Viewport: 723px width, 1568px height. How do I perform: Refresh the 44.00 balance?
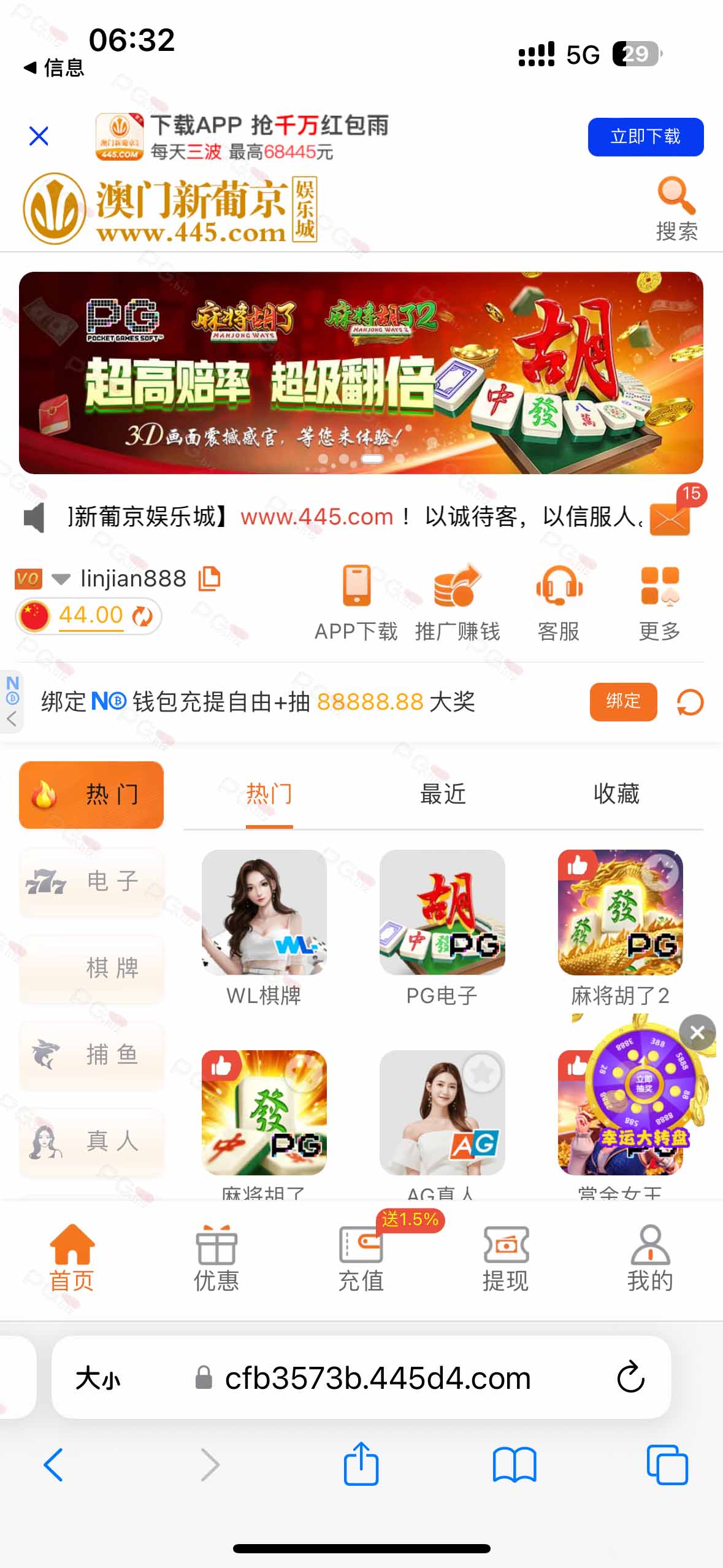(x=143, y=616)
